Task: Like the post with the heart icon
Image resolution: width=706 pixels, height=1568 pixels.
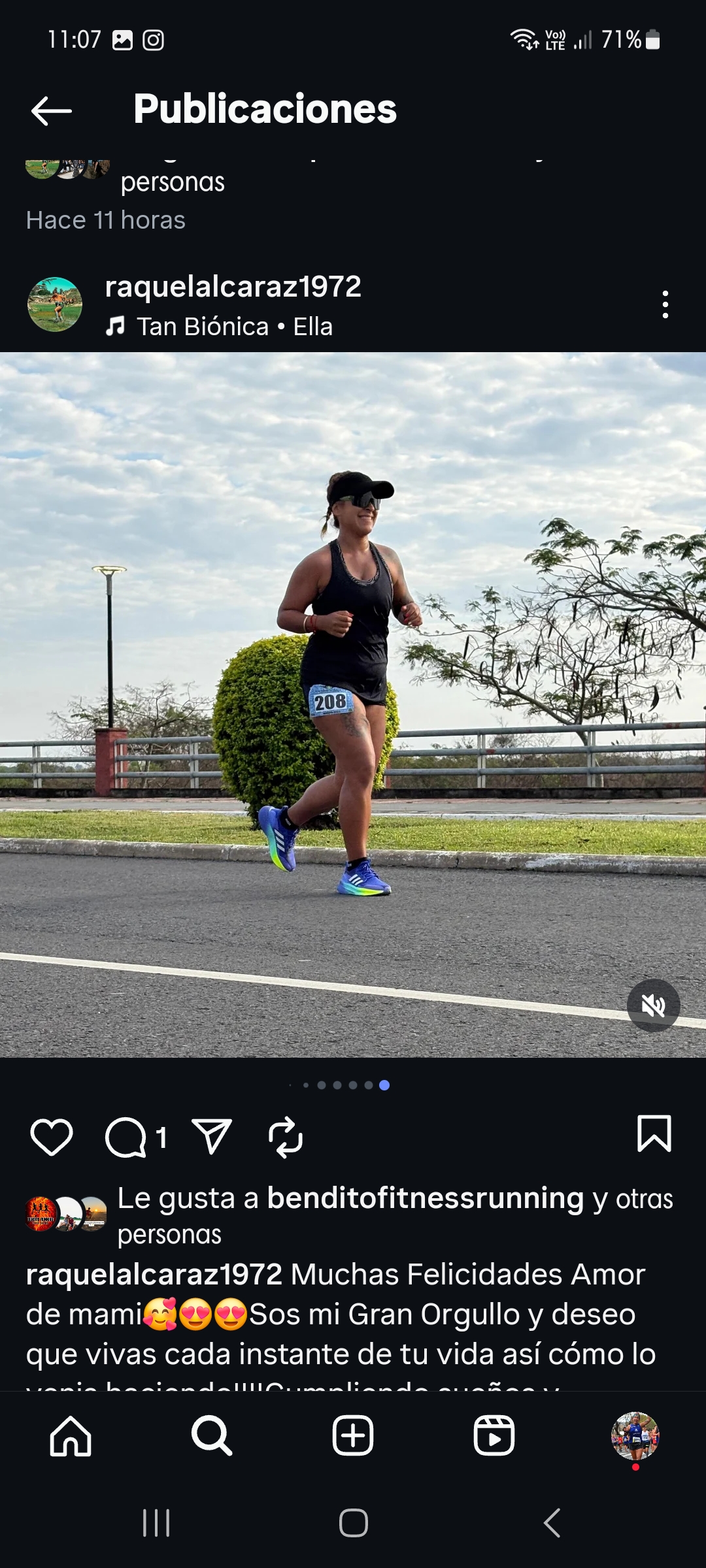Action: pyautogui.click(x=51, y=1137)
